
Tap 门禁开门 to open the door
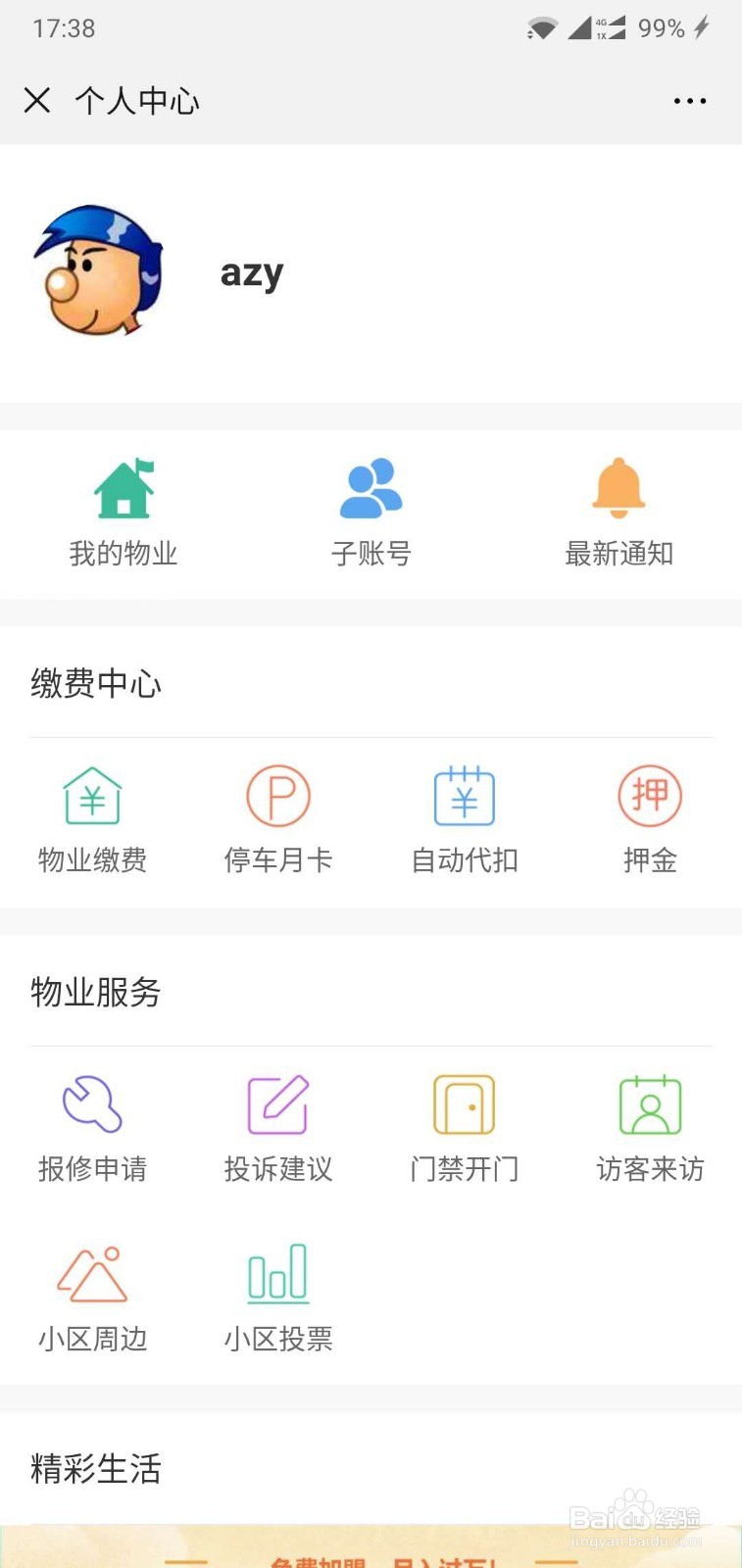click(465, 1129)
